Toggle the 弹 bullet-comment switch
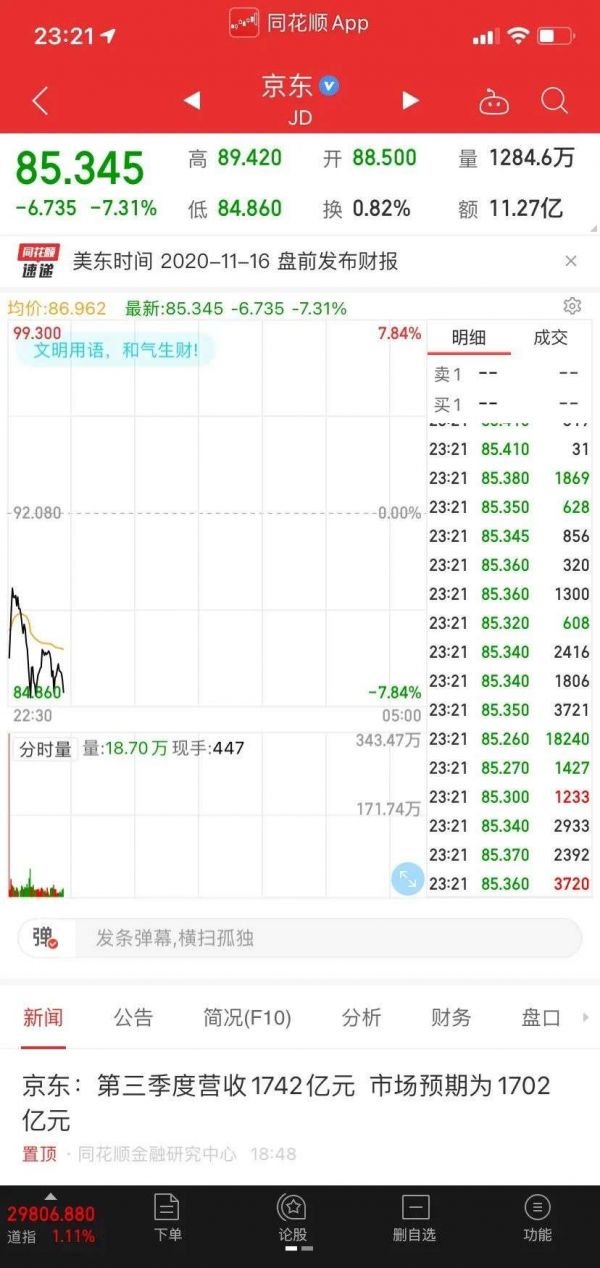 coord(44,938)
